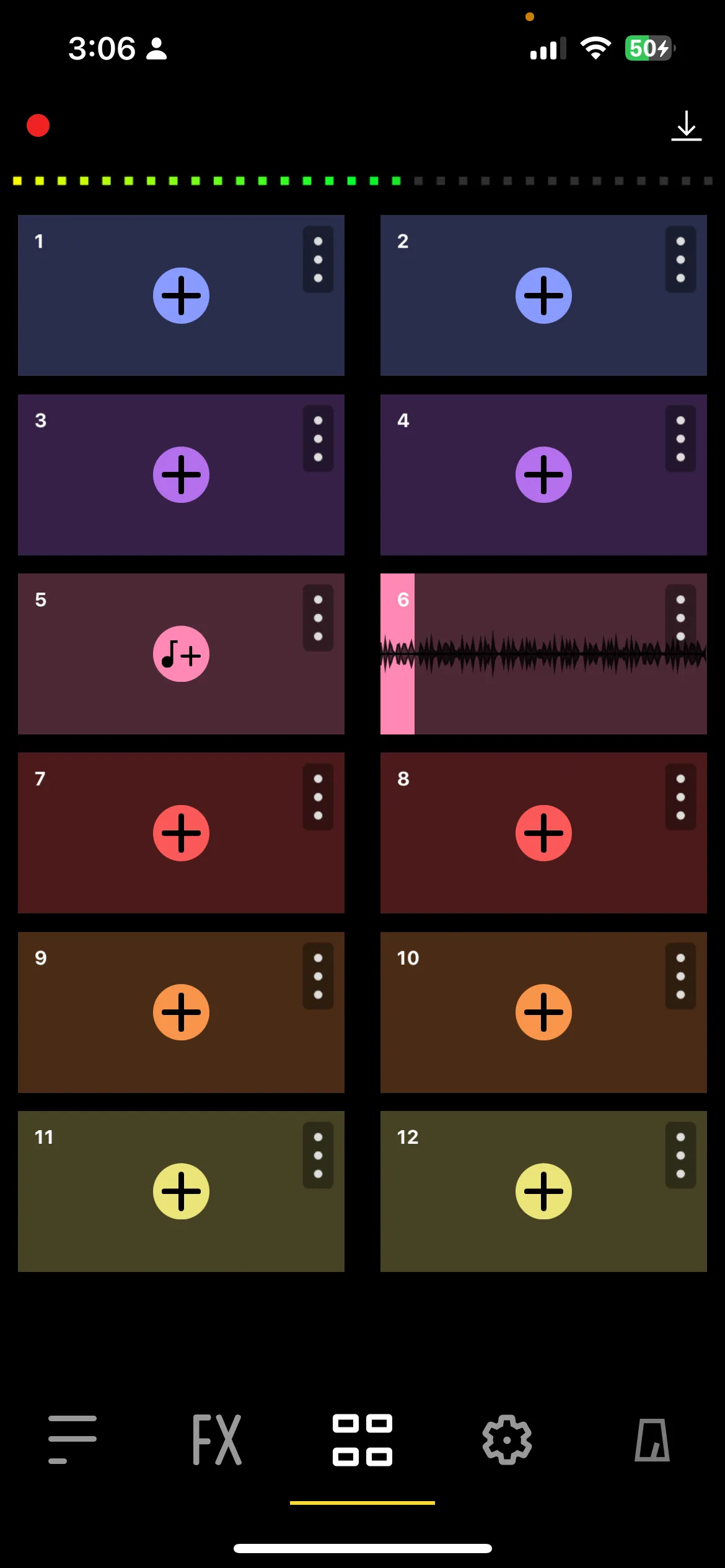Open three-dot options on pad 2
This screenshot has height=1568, width=725.
(x=680, y=259)
